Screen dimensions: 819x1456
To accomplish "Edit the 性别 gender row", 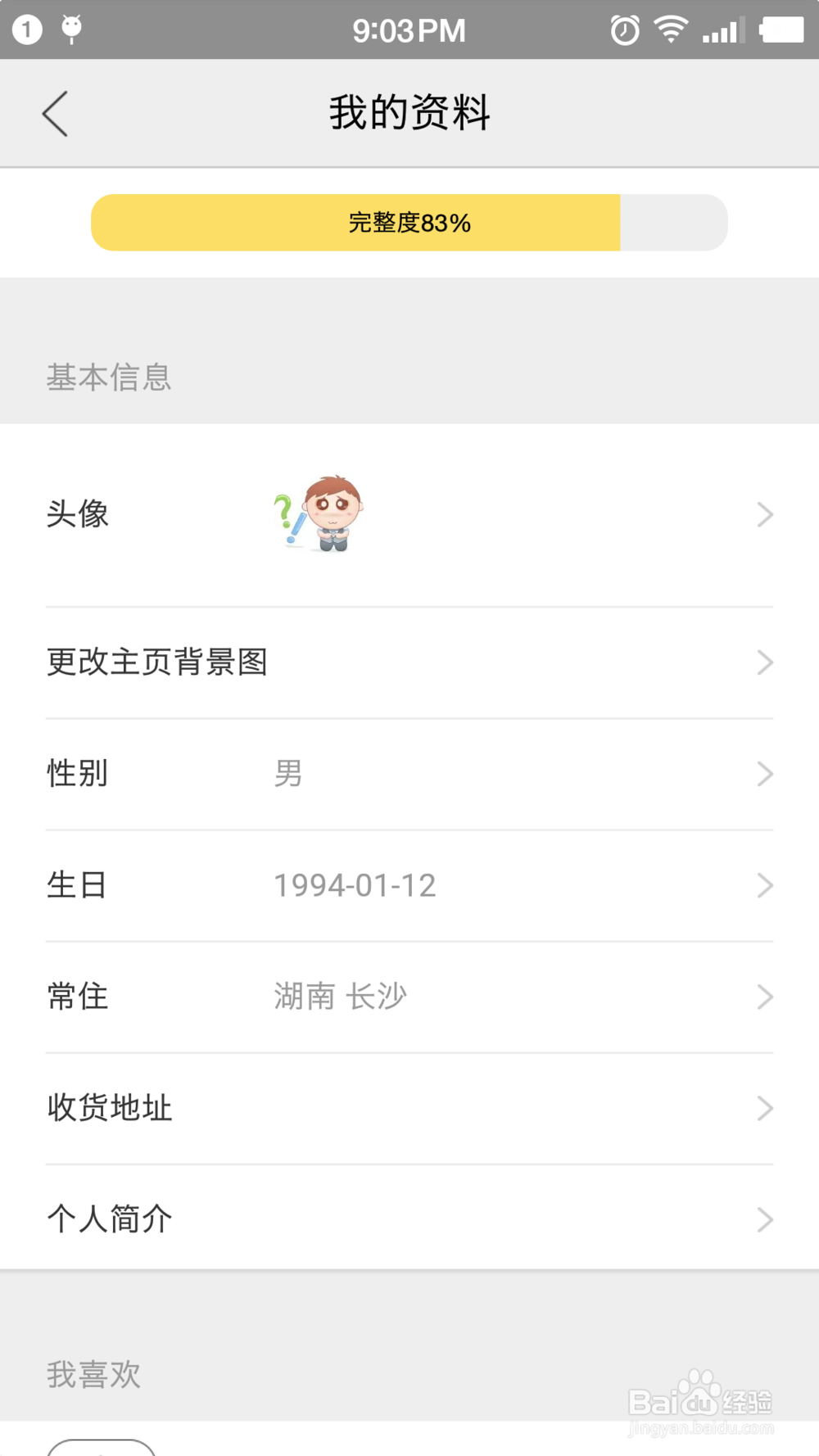I will tap(409, 774).
